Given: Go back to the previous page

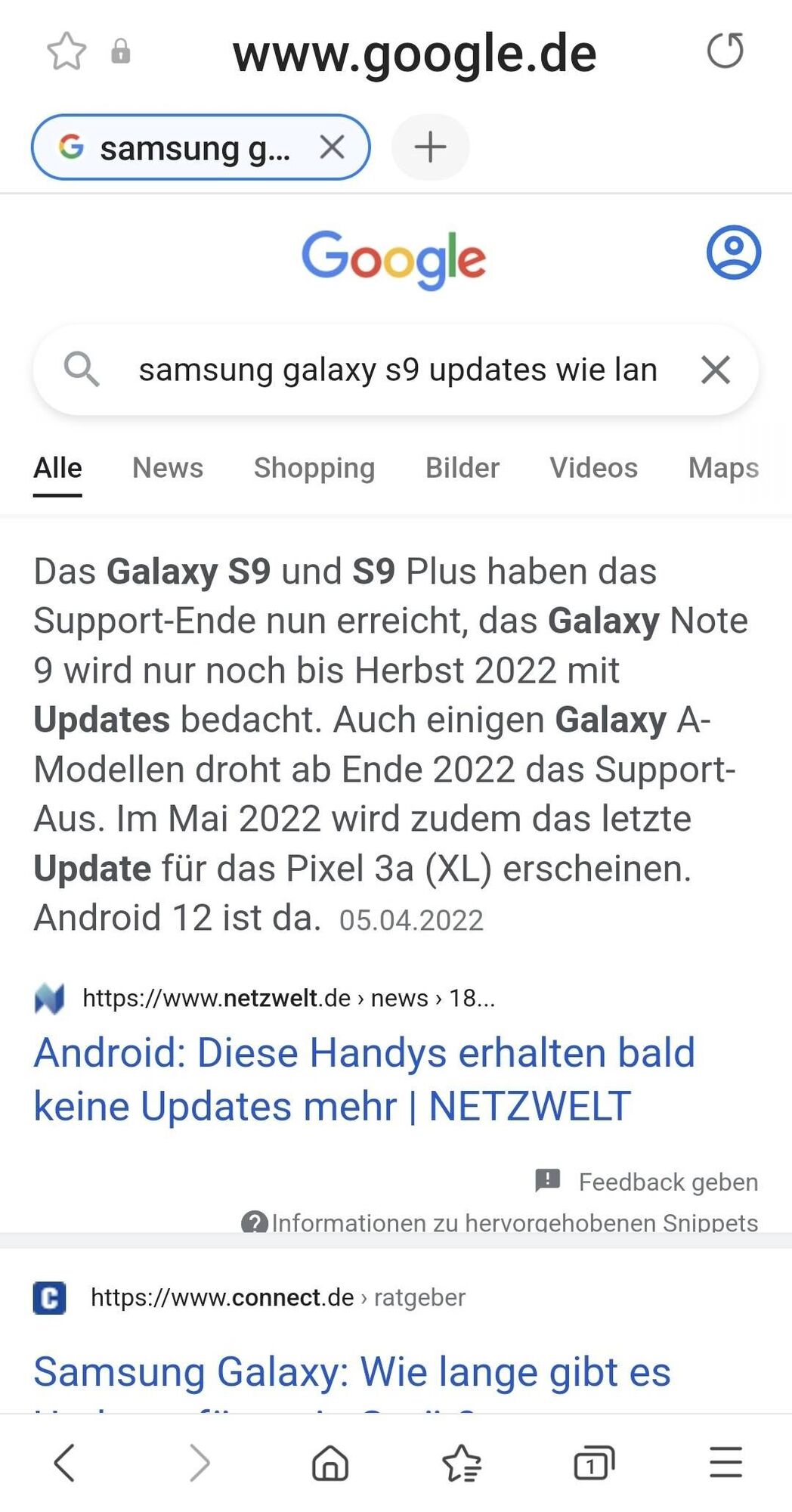Looking at the screenshot, I should 65,1462.
